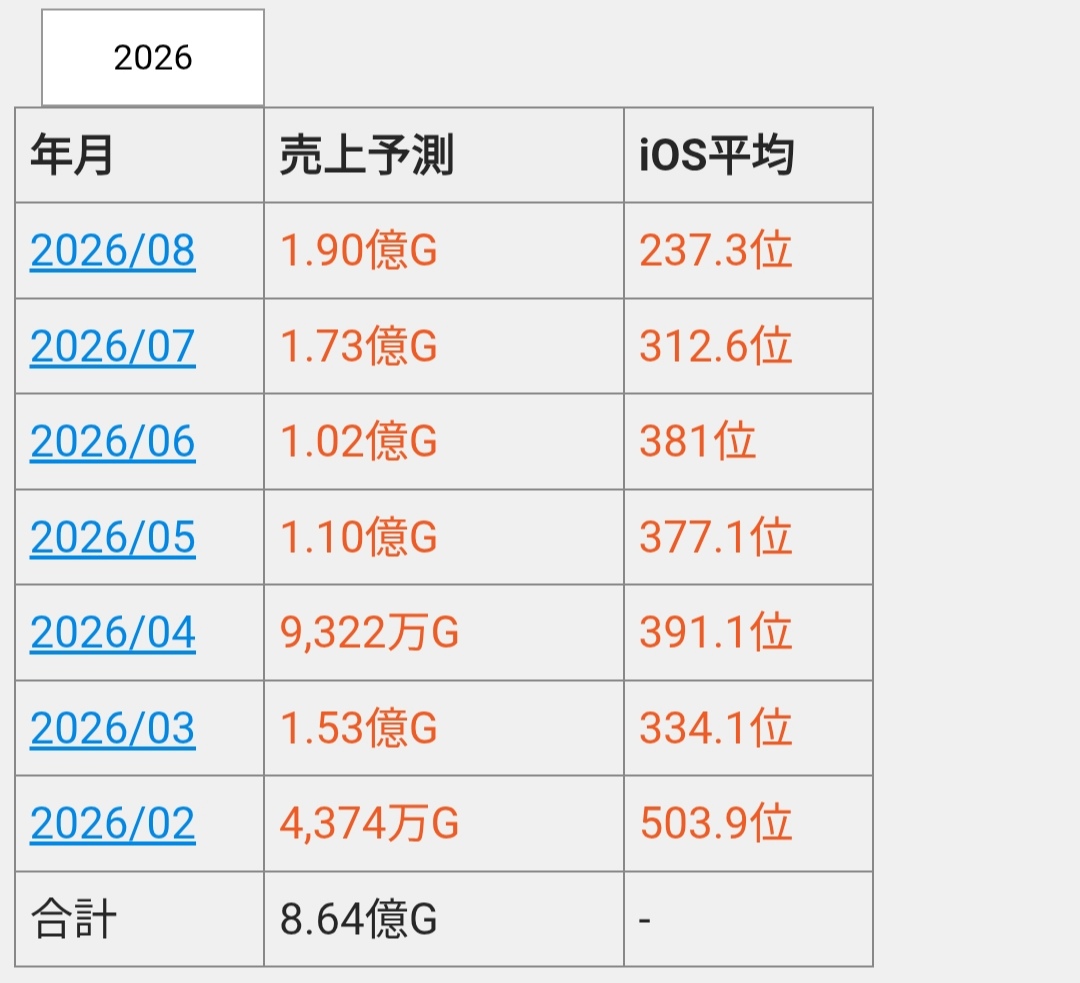Open the 2026/02 month link
This screenshot has width=1080, height=983.
[113, 823]
